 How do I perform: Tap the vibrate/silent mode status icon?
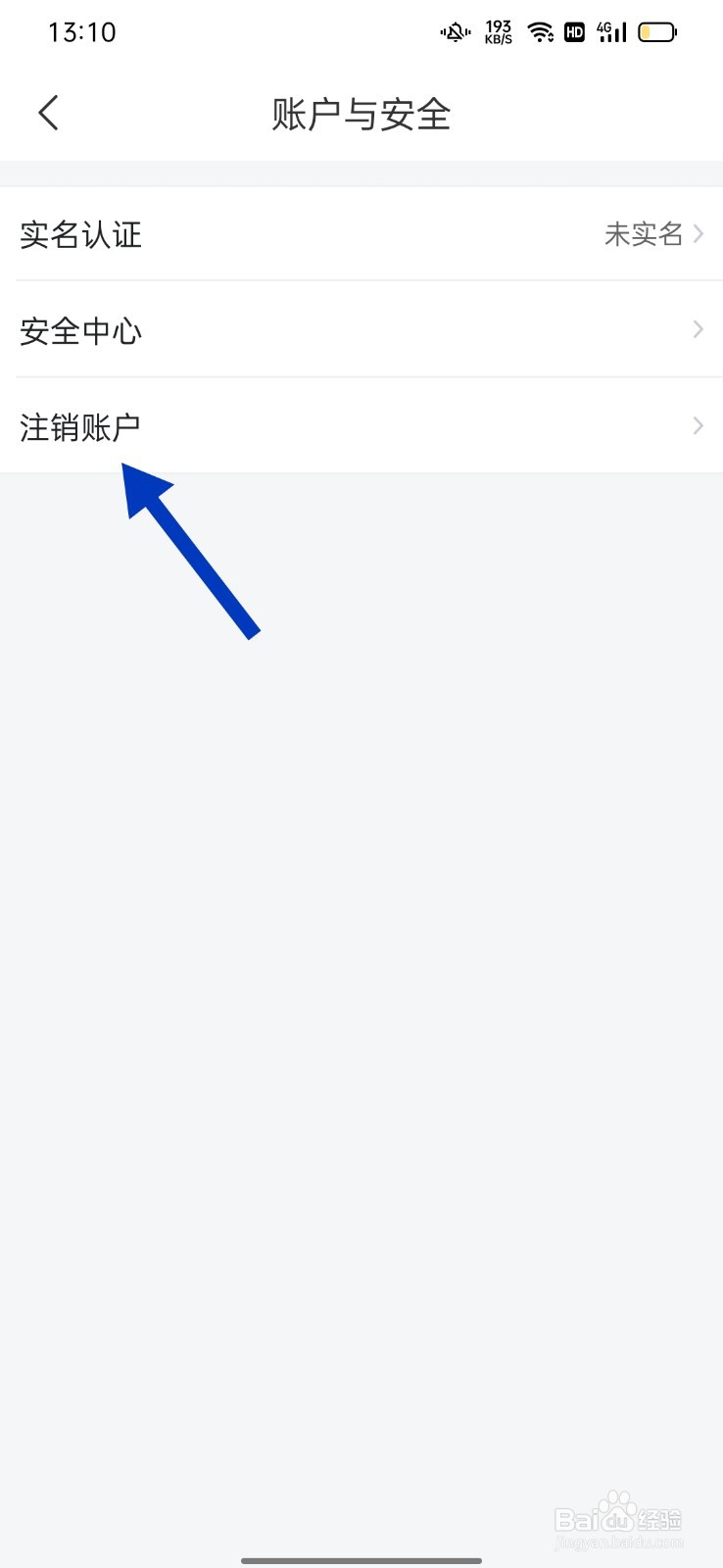pyautogui.click(x=454, y=30)
